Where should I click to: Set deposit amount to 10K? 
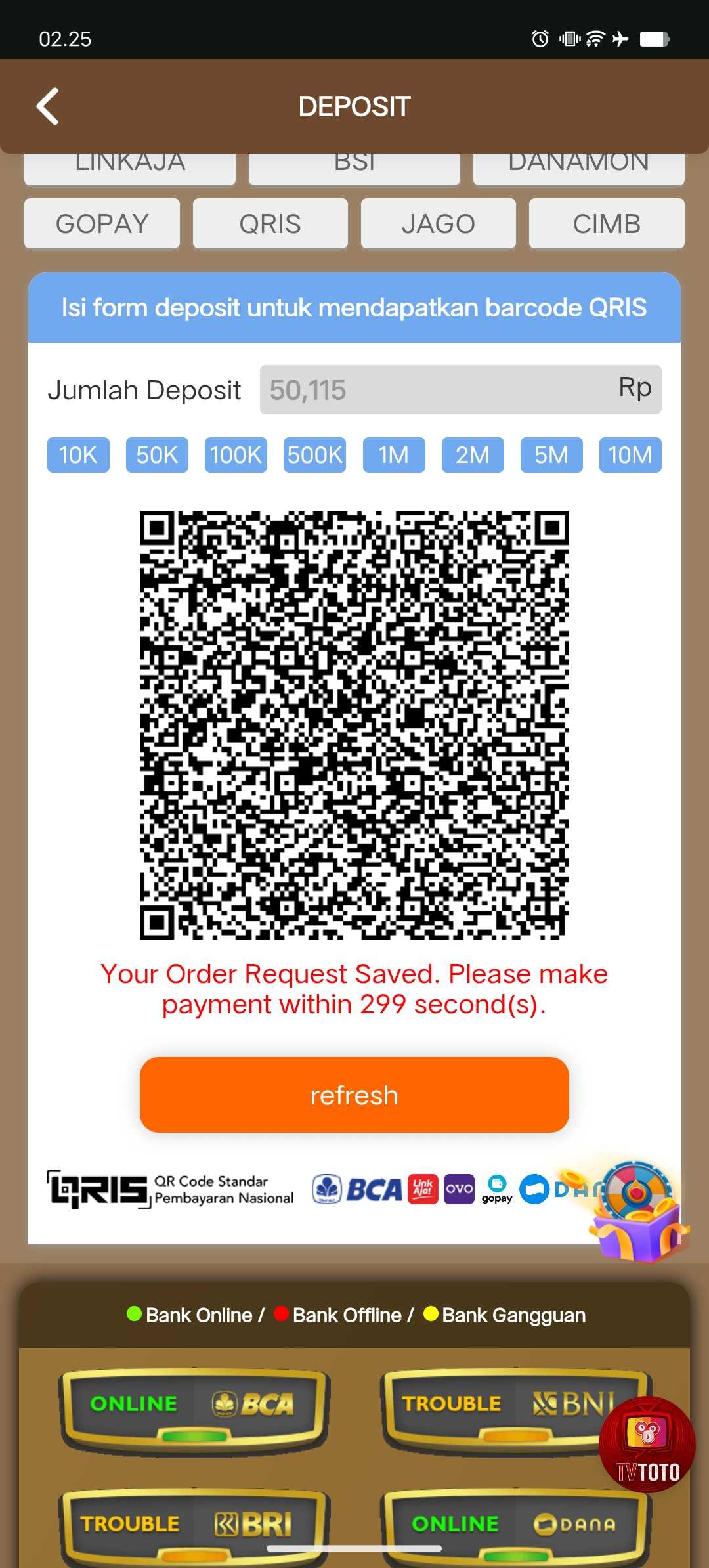click(x=78, y=455)
